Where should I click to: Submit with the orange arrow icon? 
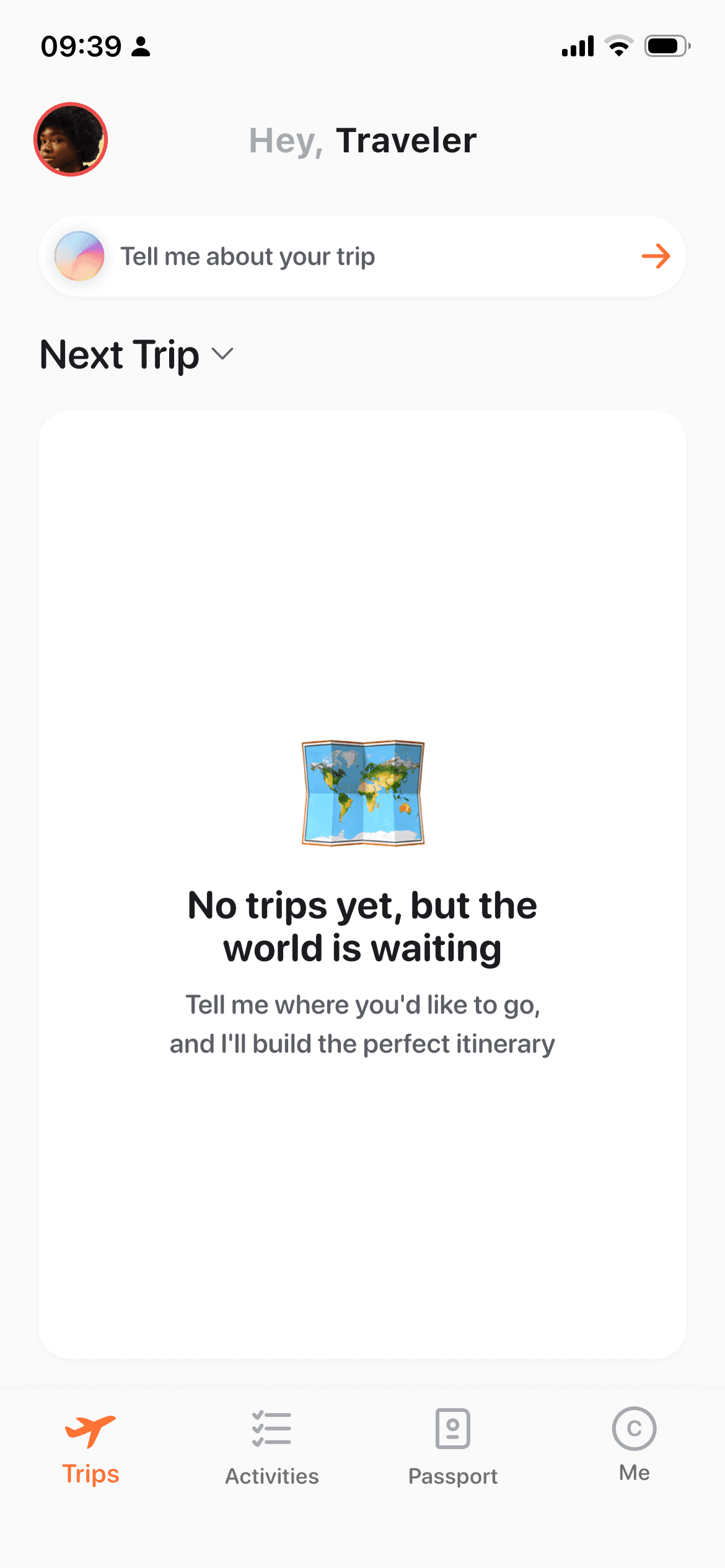656,256
